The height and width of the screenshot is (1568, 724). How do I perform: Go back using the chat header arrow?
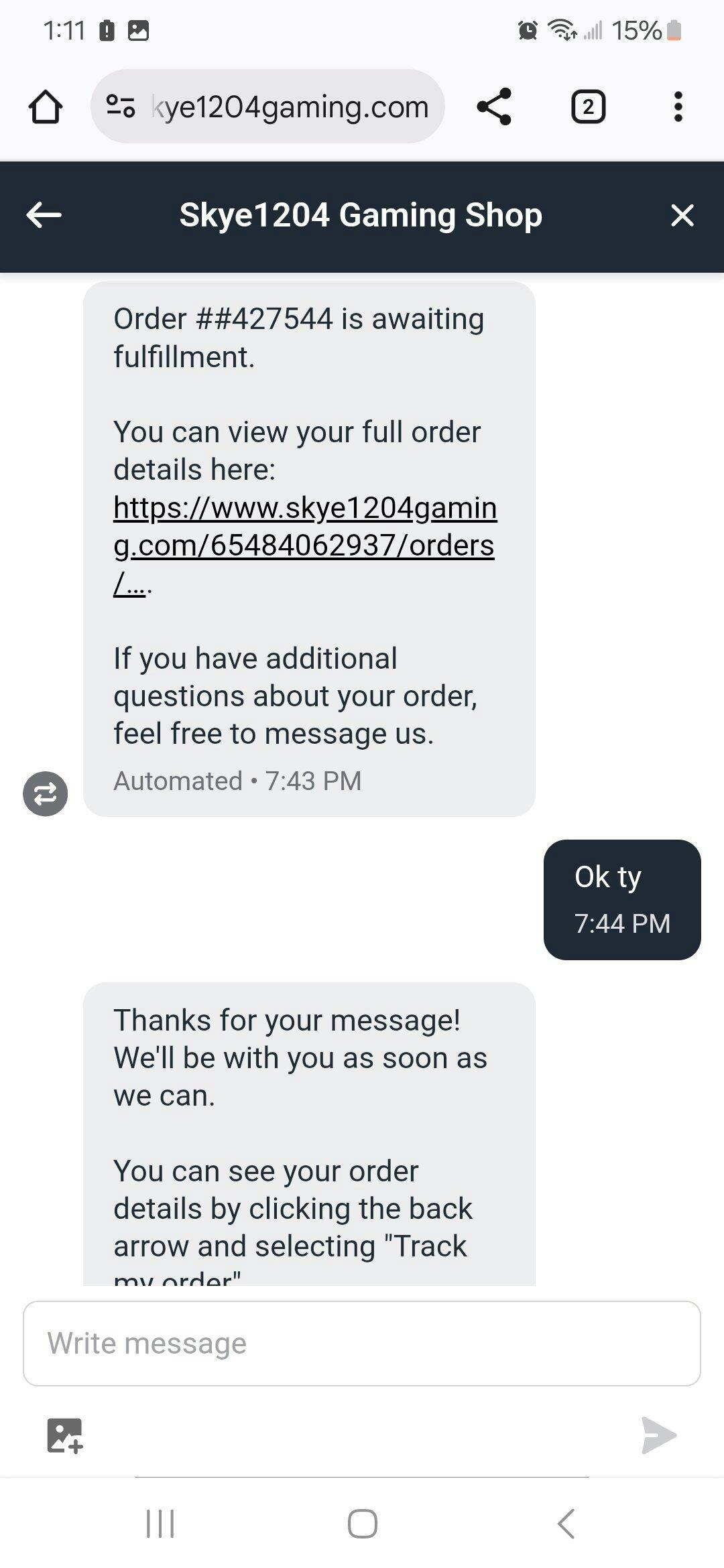44,215
